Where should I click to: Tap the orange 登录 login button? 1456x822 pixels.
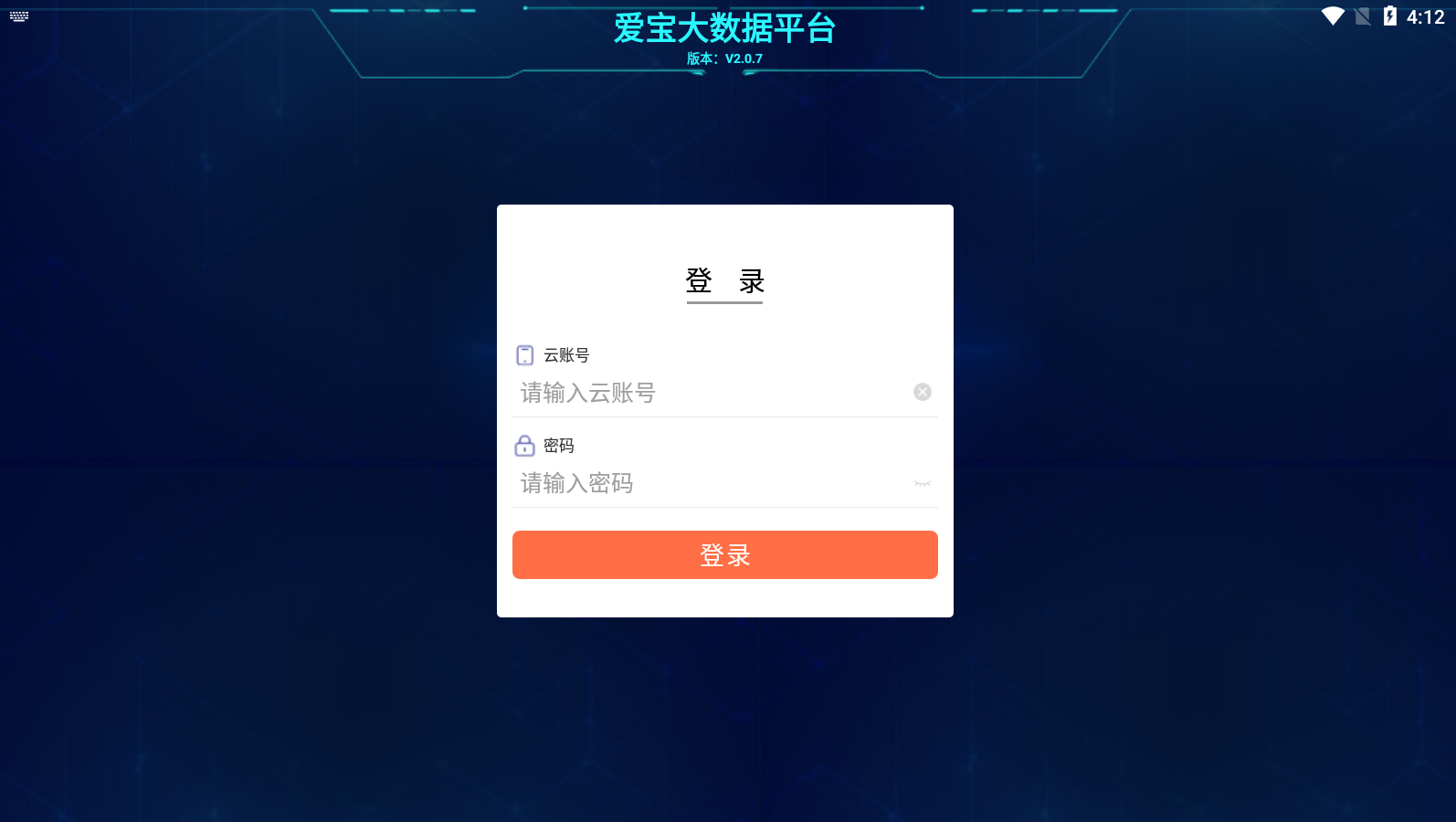(724, 554)
